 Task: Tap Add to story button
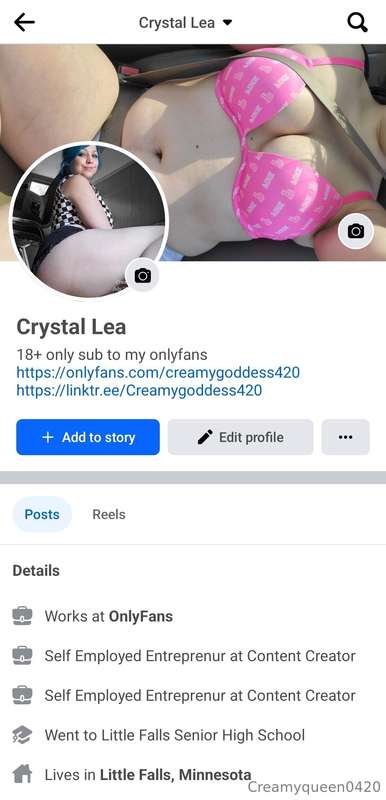coord(88,437)
